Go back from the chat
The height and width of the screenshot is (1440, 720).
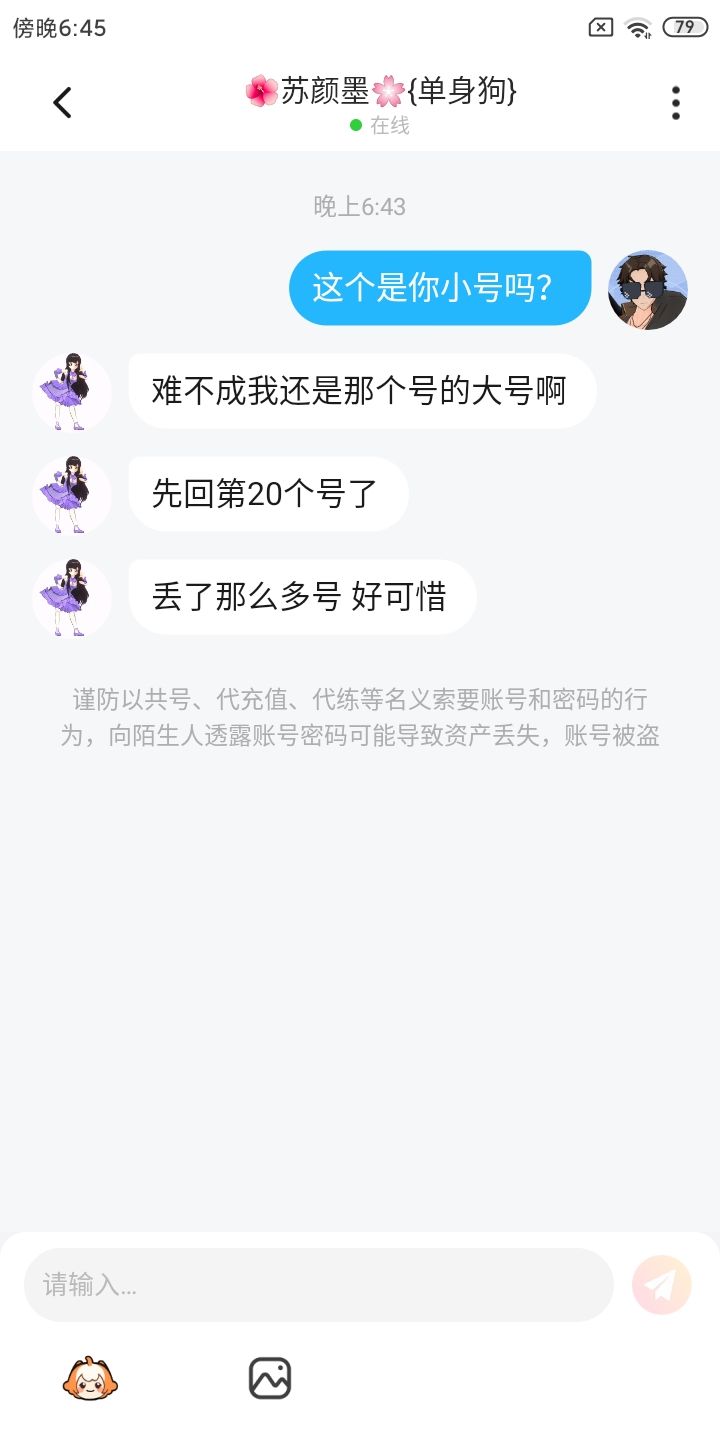pos(62,102)
